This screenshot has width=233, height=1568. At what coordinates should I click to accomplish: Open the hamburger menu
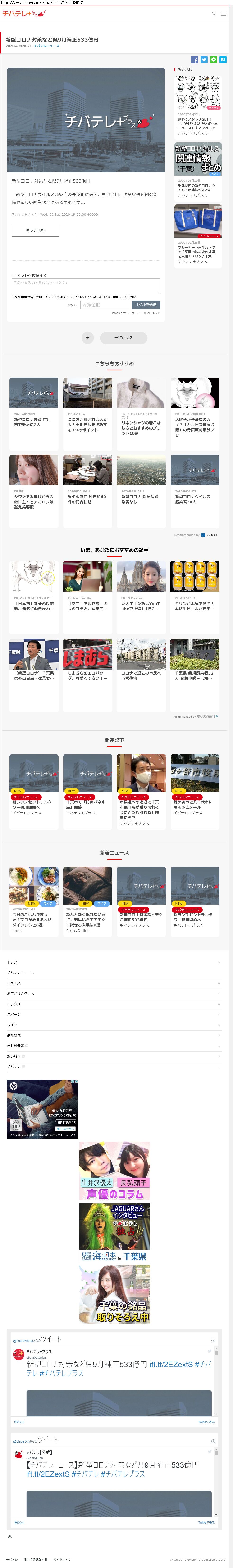(223, 13)
